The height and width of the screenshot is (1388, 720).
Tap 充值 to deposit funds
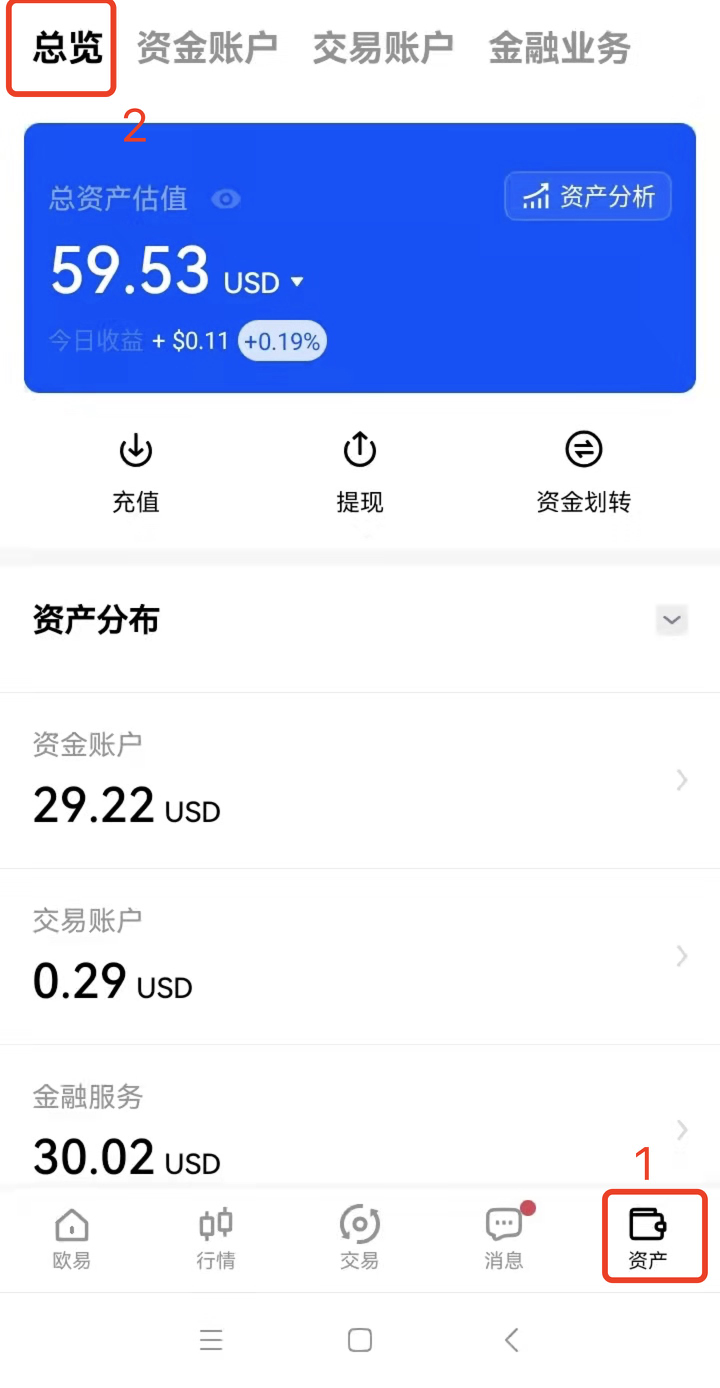pos(136,474)
